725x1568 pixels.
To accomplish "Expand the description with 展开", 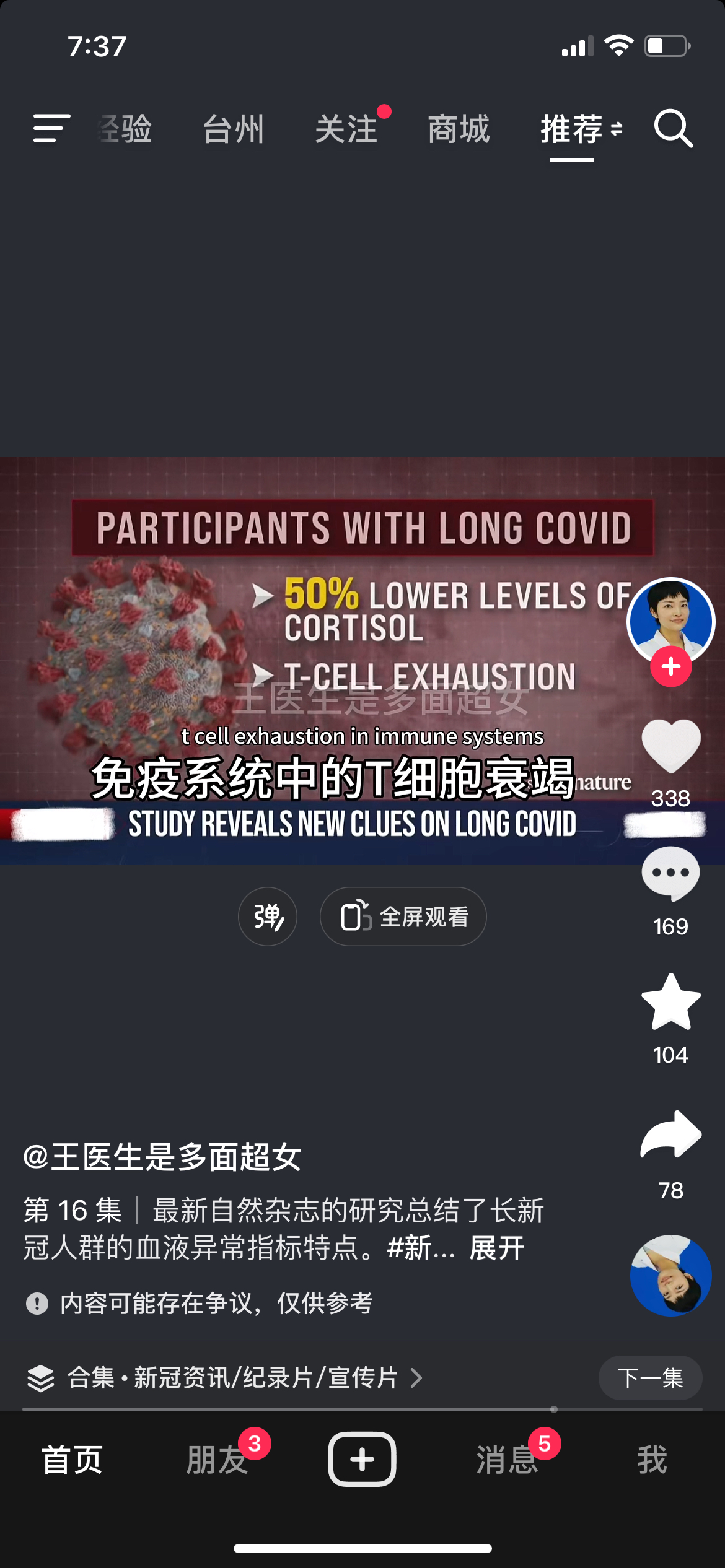I will [496, 1247].
